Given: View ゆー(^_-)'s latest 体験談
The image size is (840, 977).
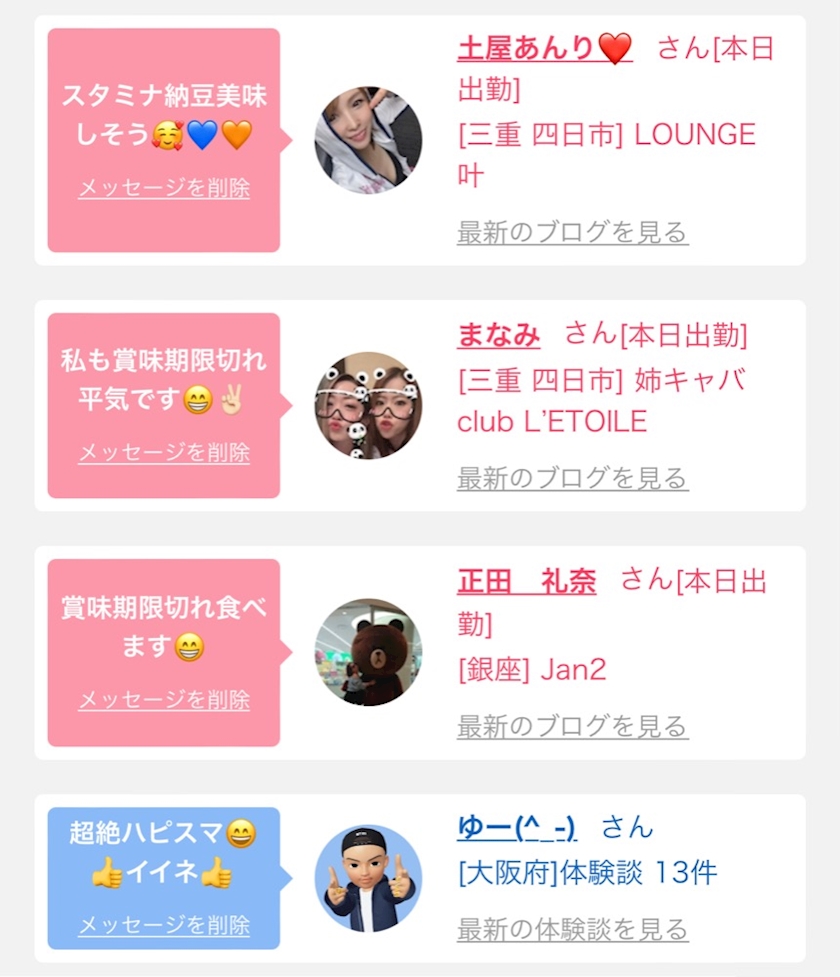Looking at the screenshot, I should [572, 930].
